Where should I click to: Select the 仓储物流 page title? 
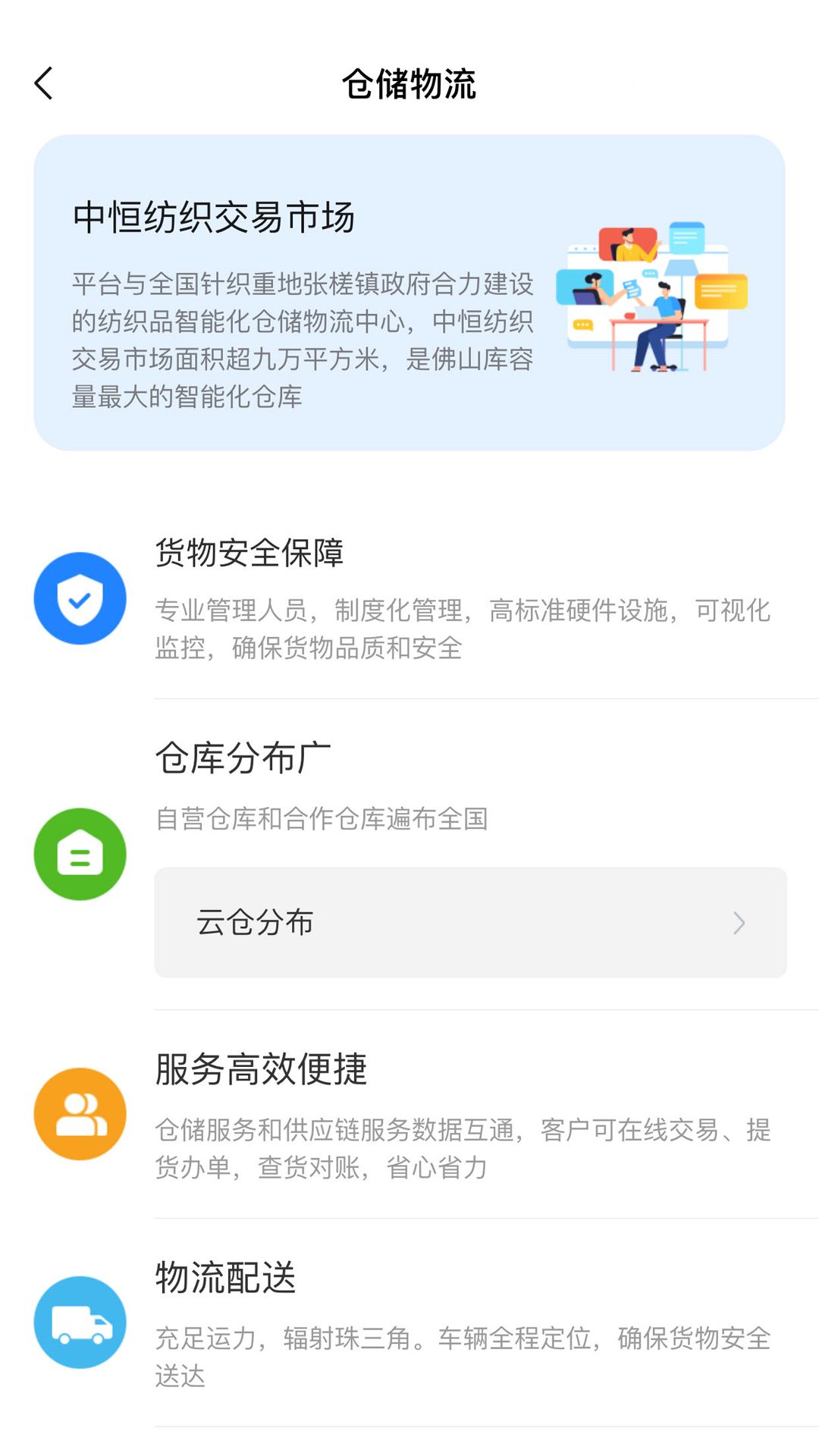[409, 85]
